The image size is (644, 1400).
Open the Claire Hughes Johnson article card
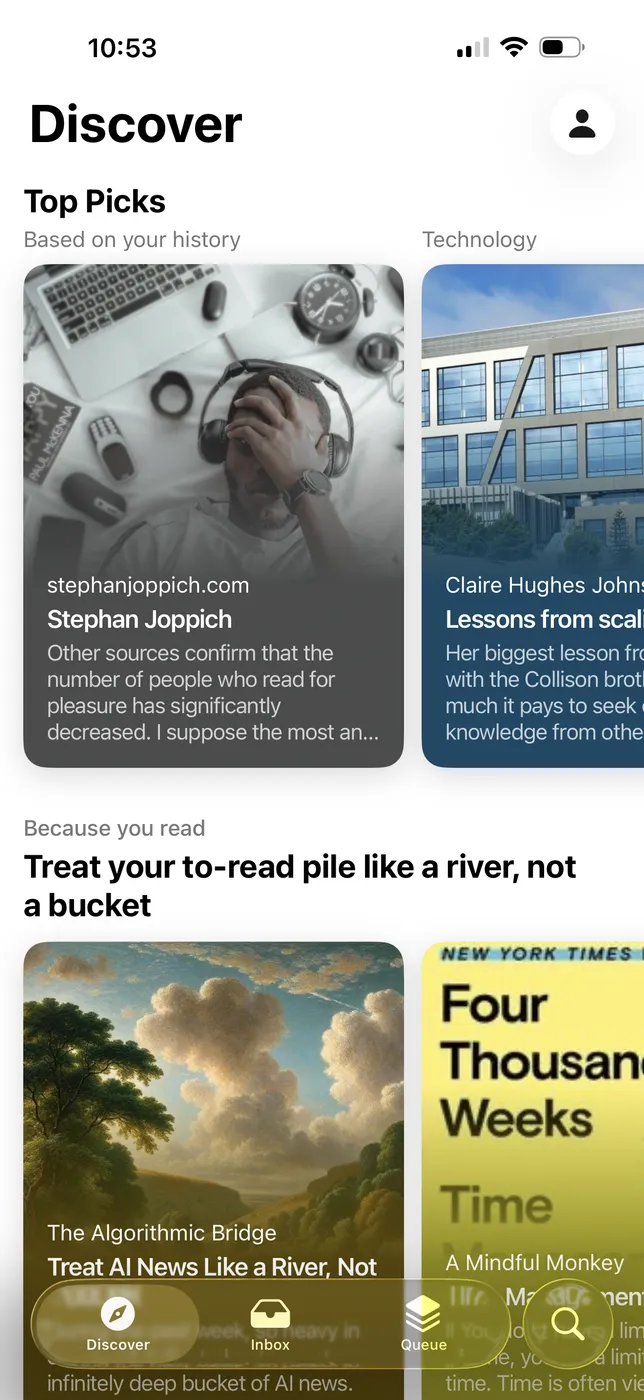533,515
